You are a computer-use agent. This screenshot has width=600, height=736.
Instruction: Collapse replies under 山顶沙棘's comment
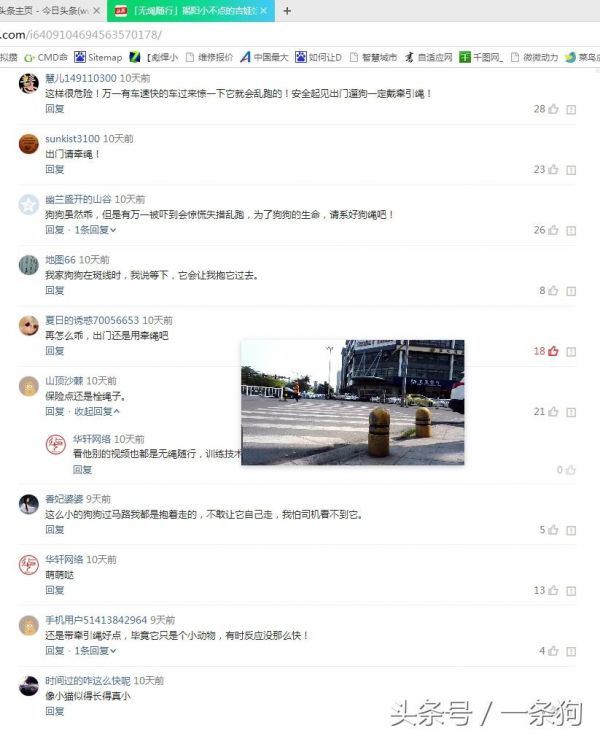(97, 411)
